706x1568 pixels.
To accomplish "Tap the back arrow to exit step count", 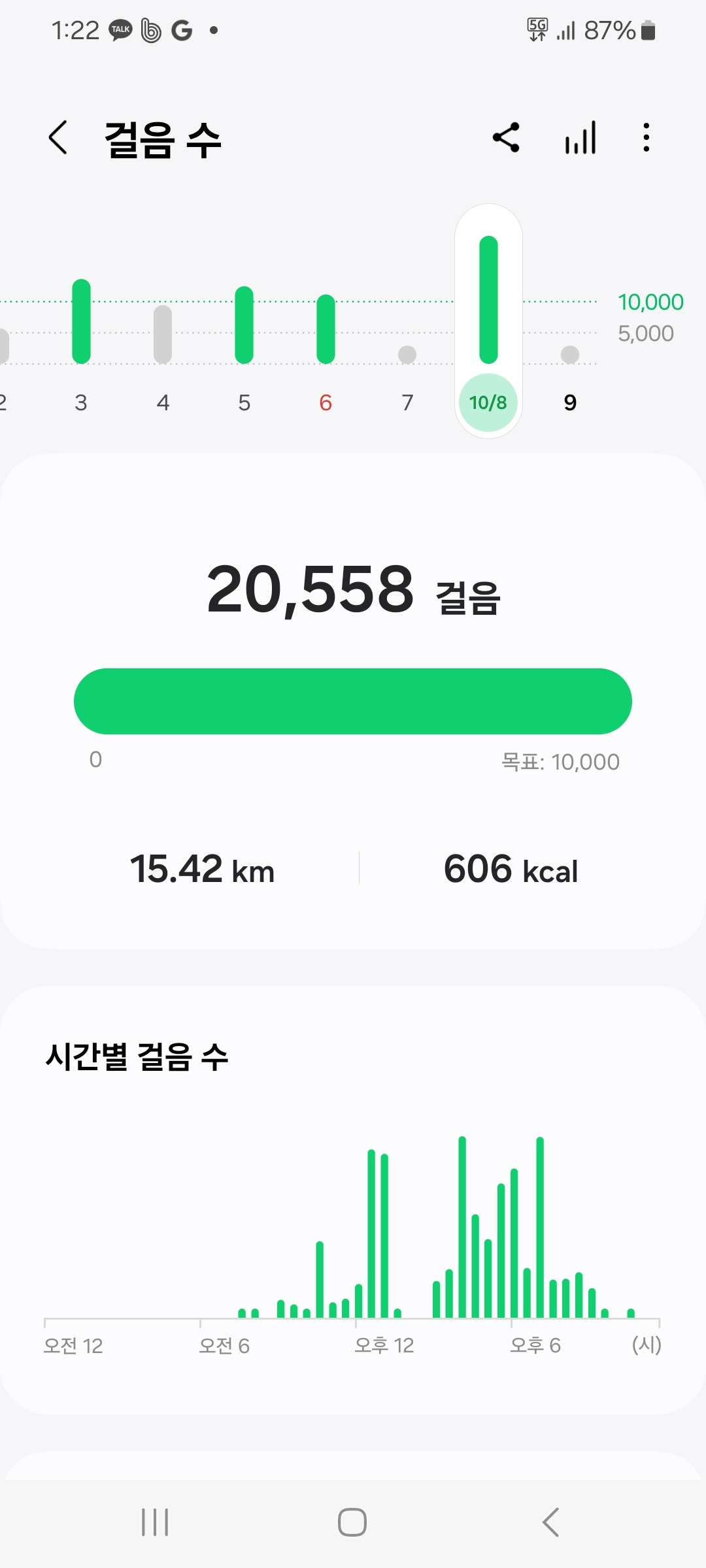I will [58, 137].
